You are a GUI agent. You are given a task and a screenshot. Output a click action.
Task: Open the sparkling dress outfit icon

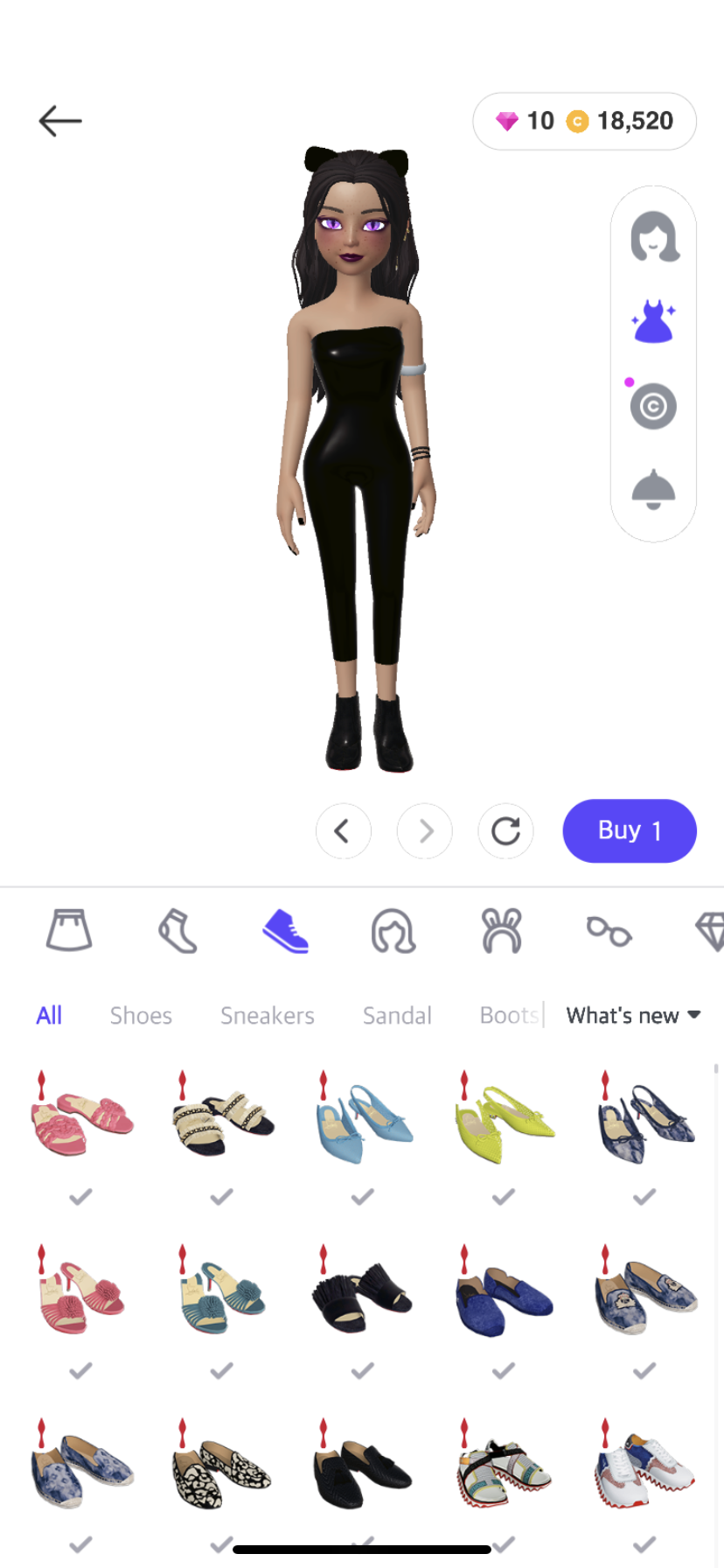[x=653, y=321]
